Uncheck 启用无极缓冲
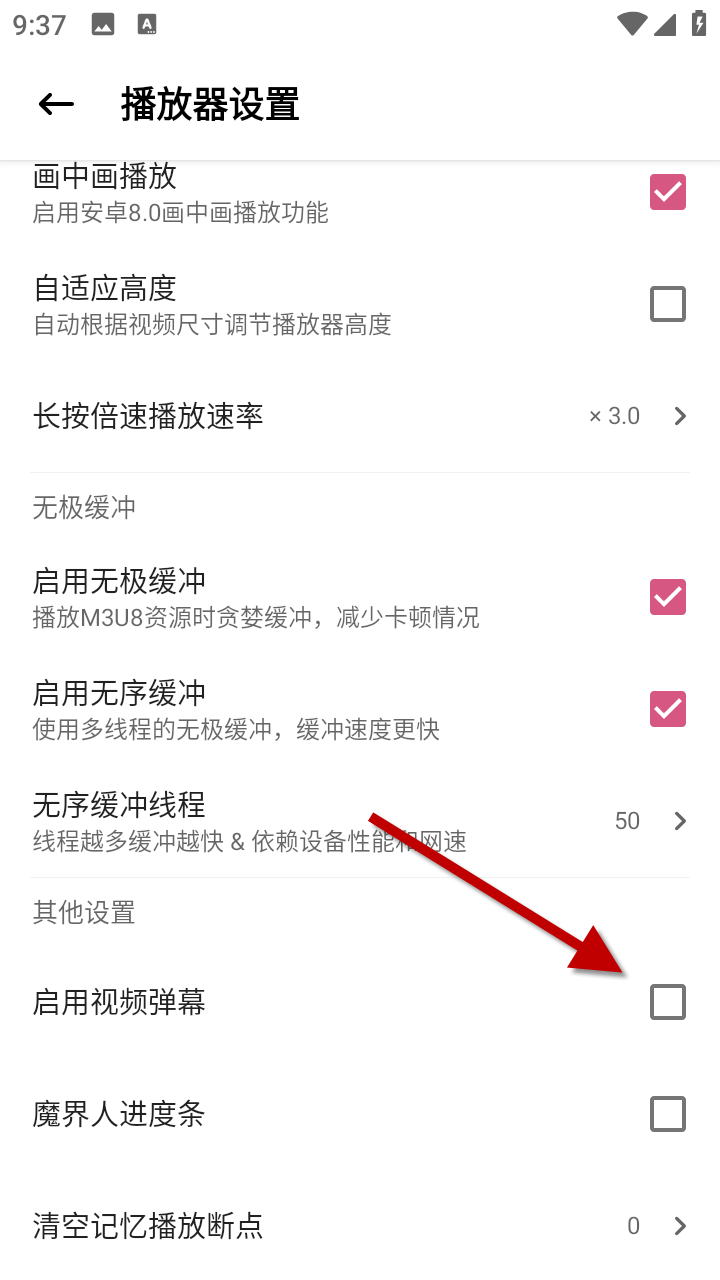Image resolution: width=720 pixels, height=1280 pixels. coord(667,597)
